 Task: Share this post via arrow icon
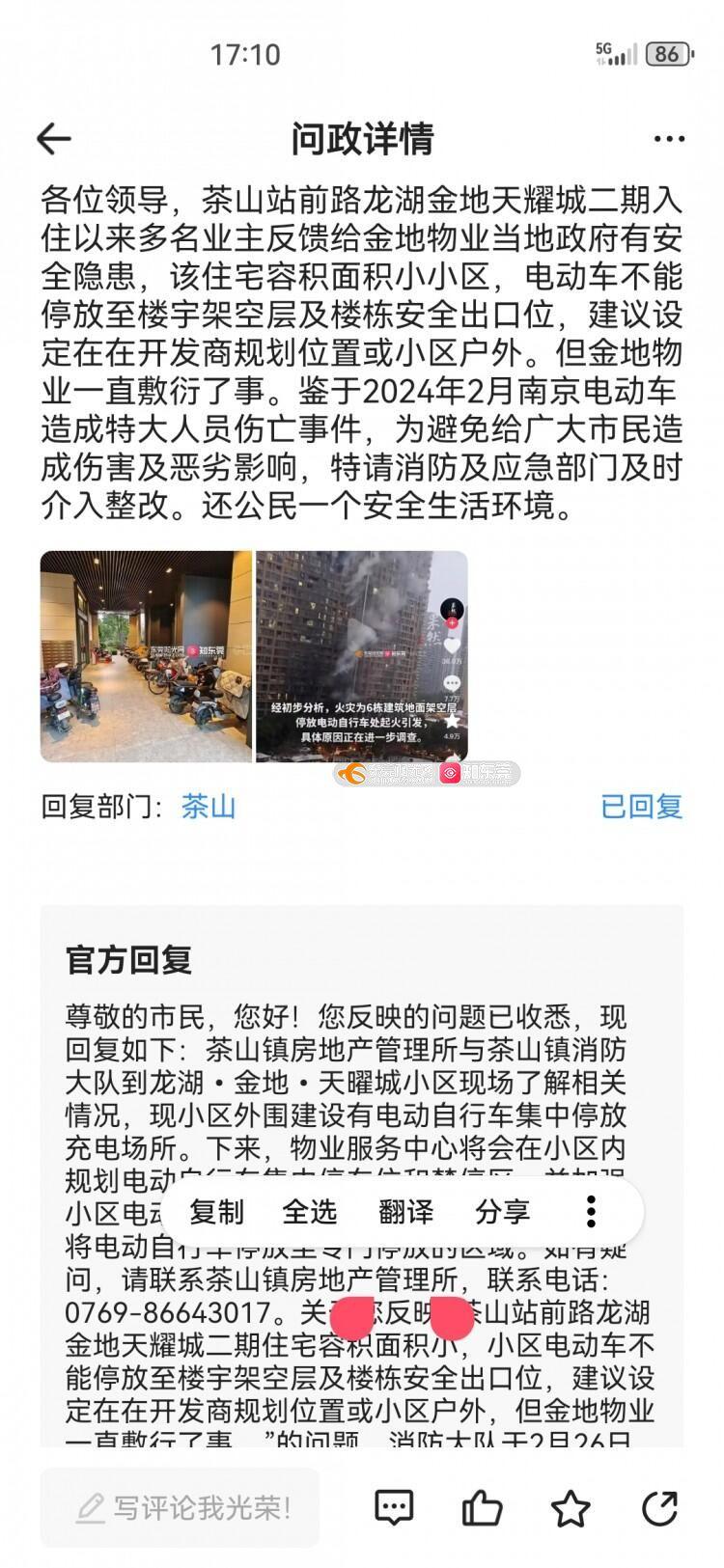tap(659, 1507)
